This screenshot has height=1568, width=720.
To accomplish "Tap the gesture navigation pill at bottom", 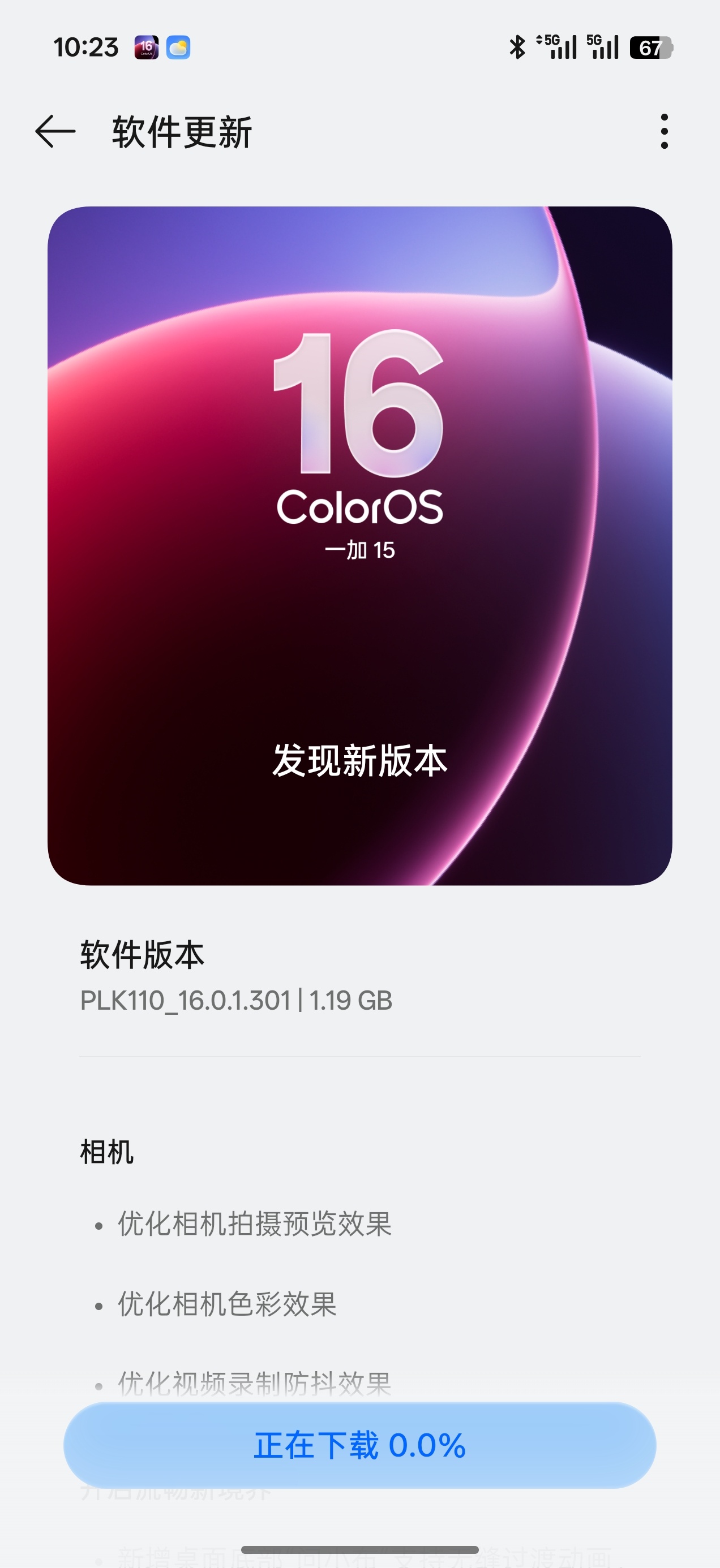I will pos(359,1551).
